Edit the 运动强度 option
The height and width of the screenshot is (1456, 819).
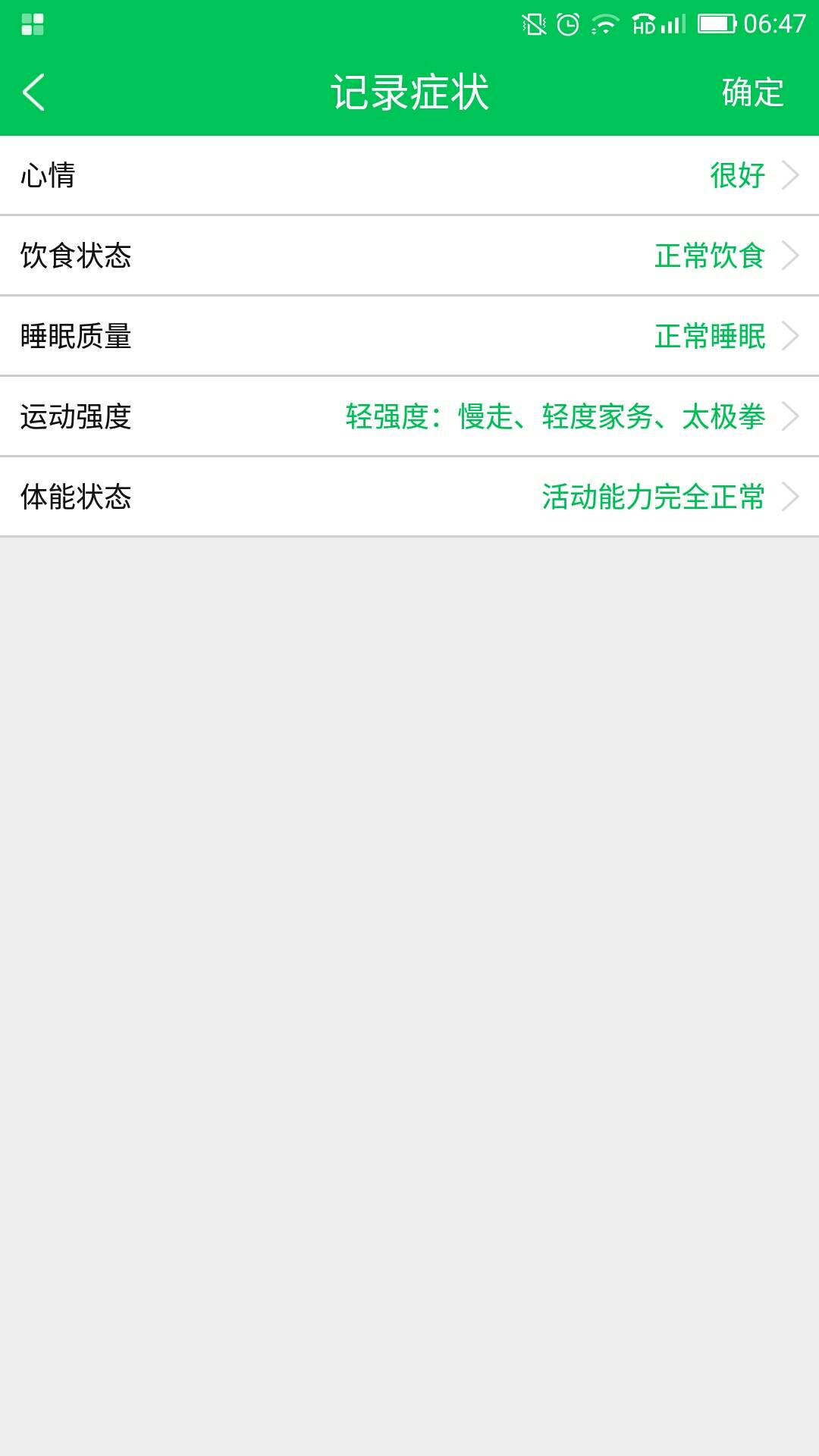point(409,416)
